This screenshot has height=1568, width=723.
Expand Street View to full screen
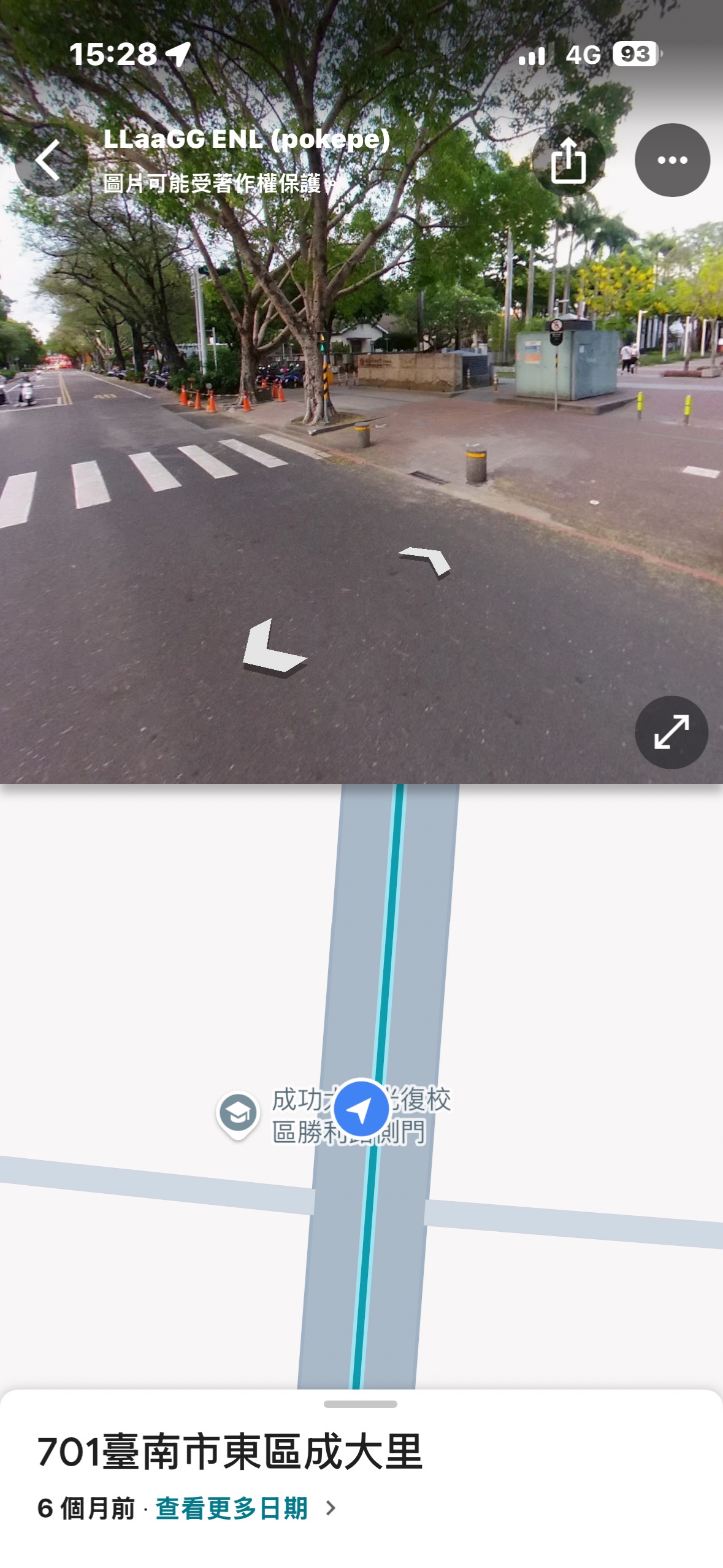(x=671, y=732)
